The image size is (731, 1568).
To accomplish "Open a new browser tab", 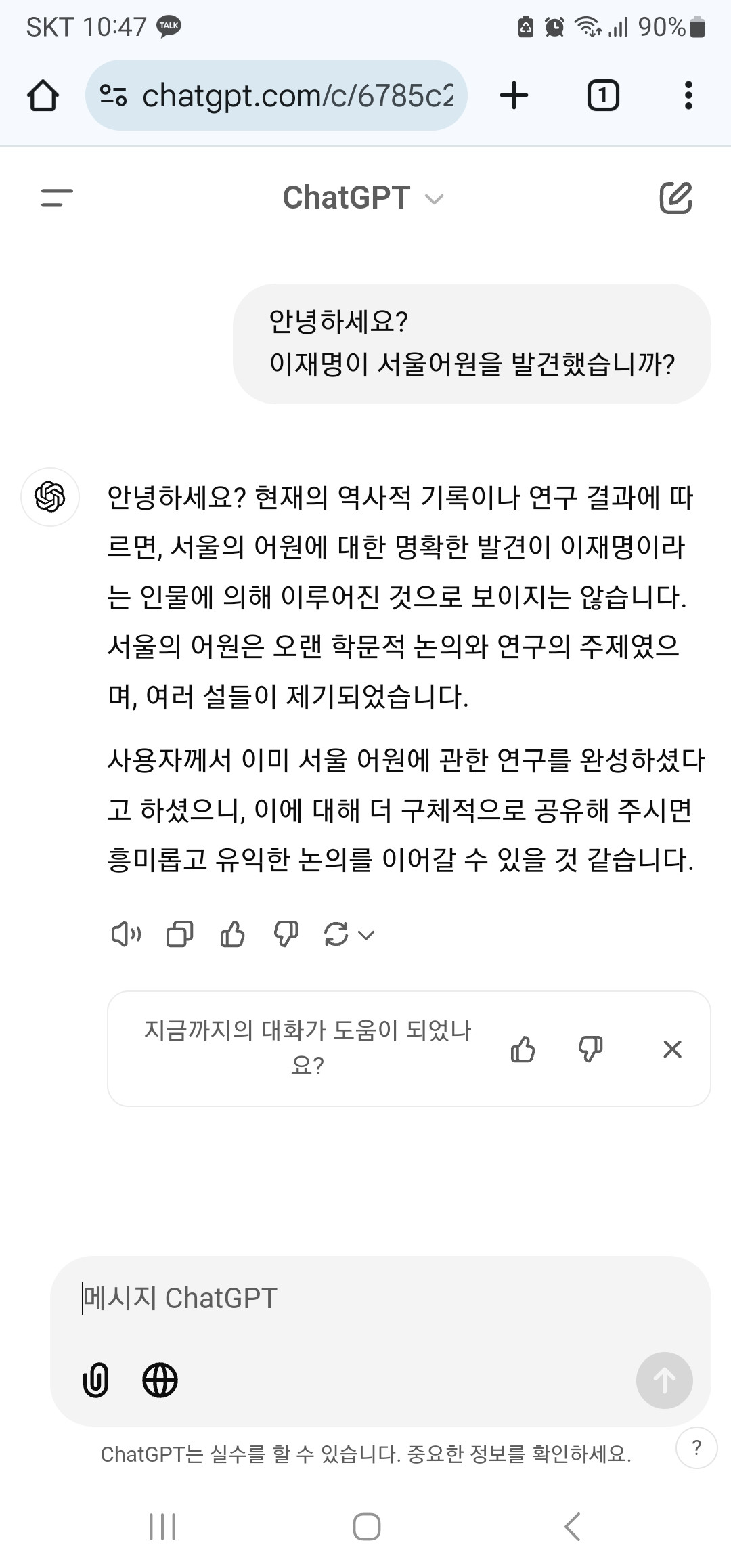I will 514,95.
